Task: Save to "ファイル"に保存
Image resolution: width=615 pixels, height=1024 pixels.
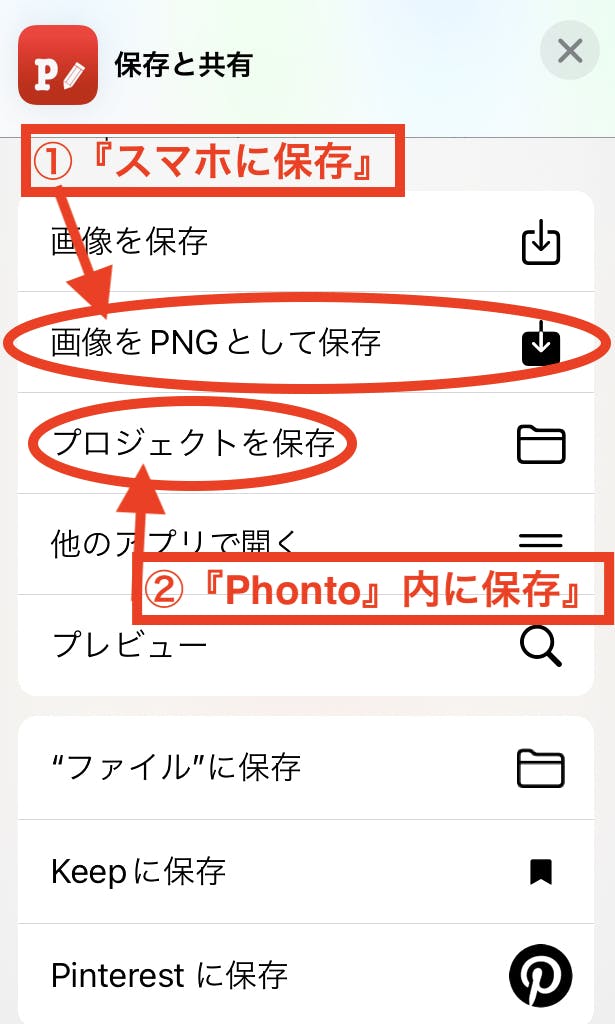Action: click(300, 768)
